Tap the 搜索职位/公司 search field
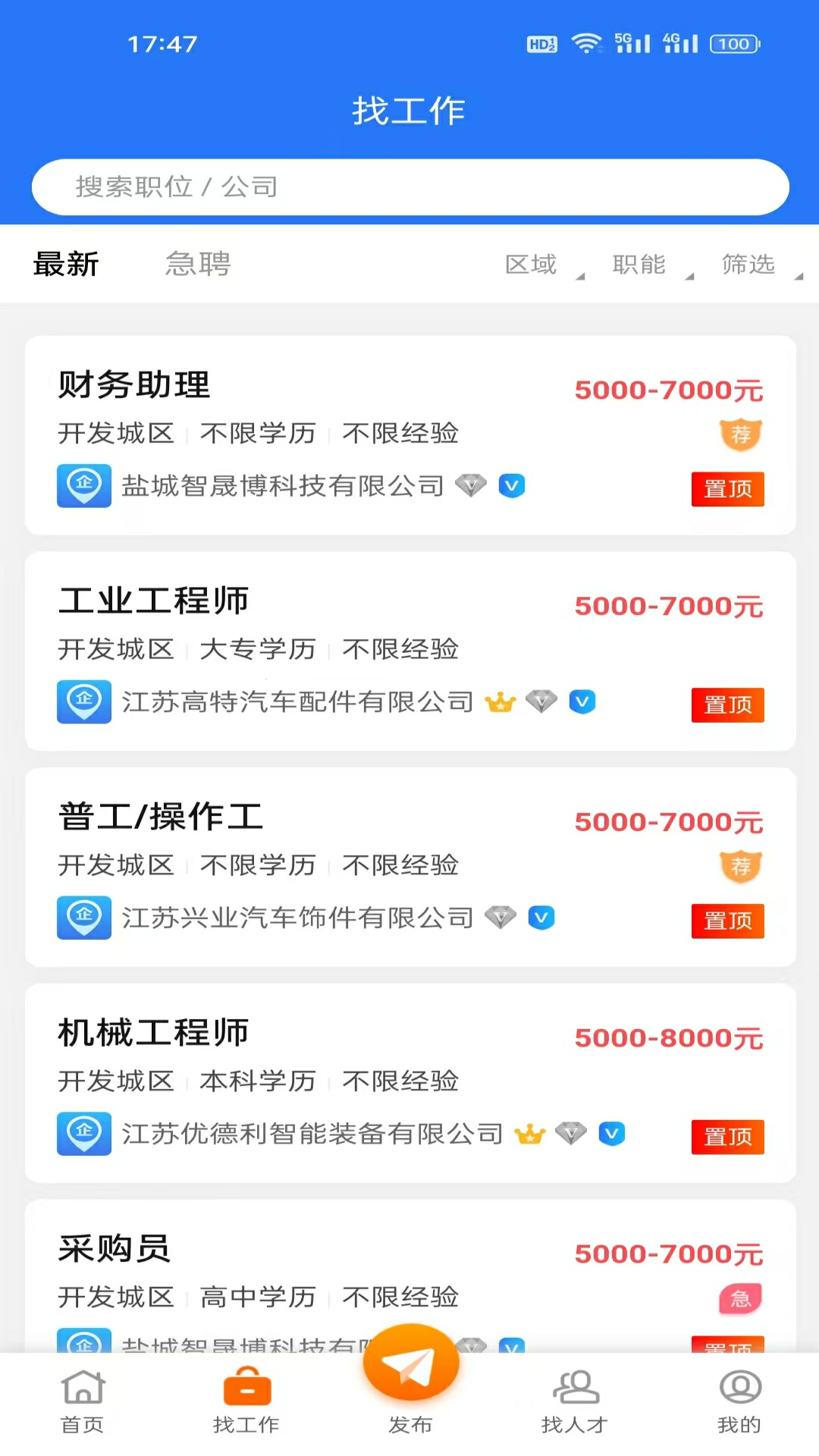This screenshot has width=819, height=1456. tap(409, 187)
